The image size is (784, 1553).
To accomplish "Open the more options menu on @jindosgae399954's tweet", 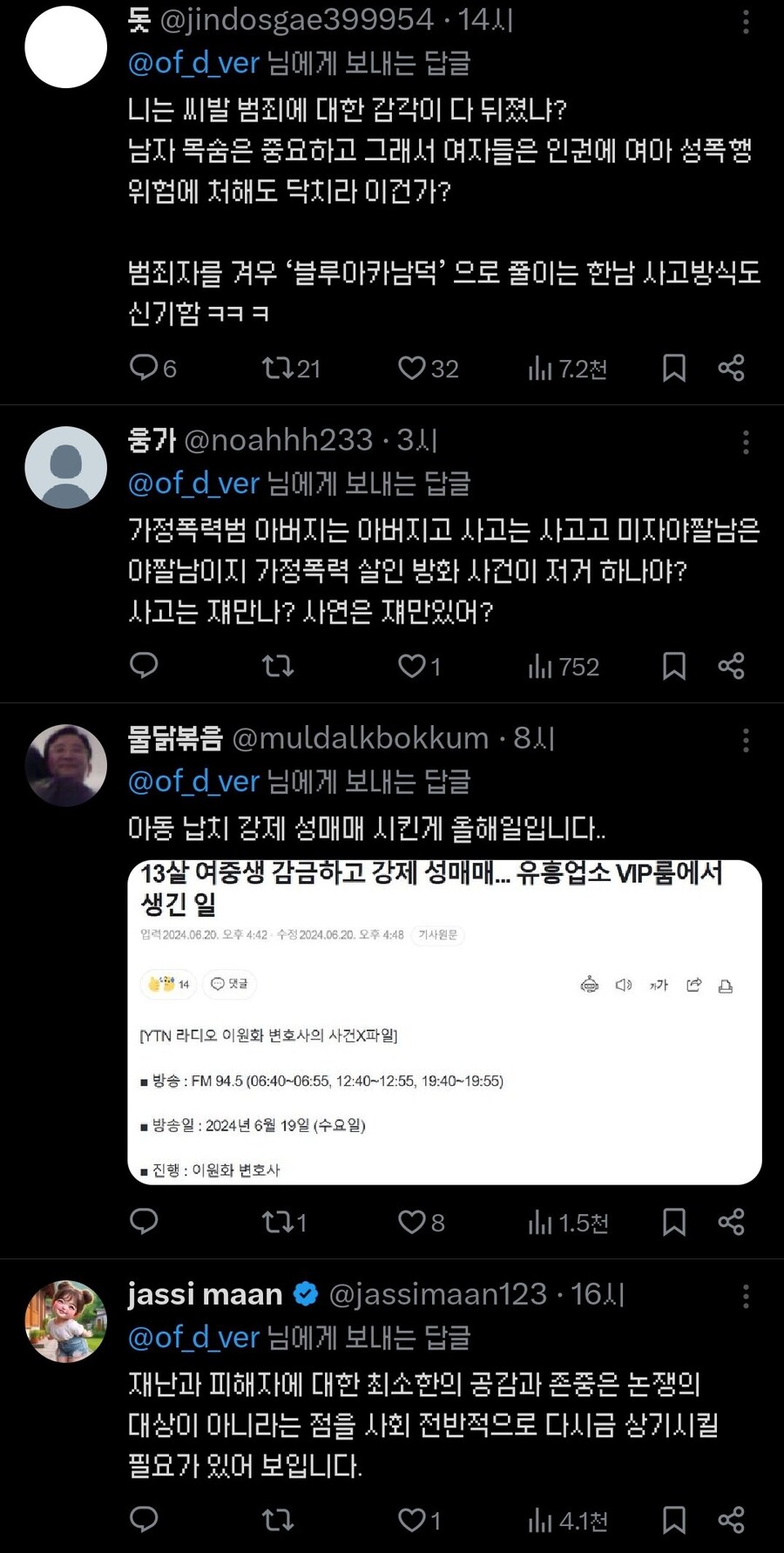I will point(746,22).
